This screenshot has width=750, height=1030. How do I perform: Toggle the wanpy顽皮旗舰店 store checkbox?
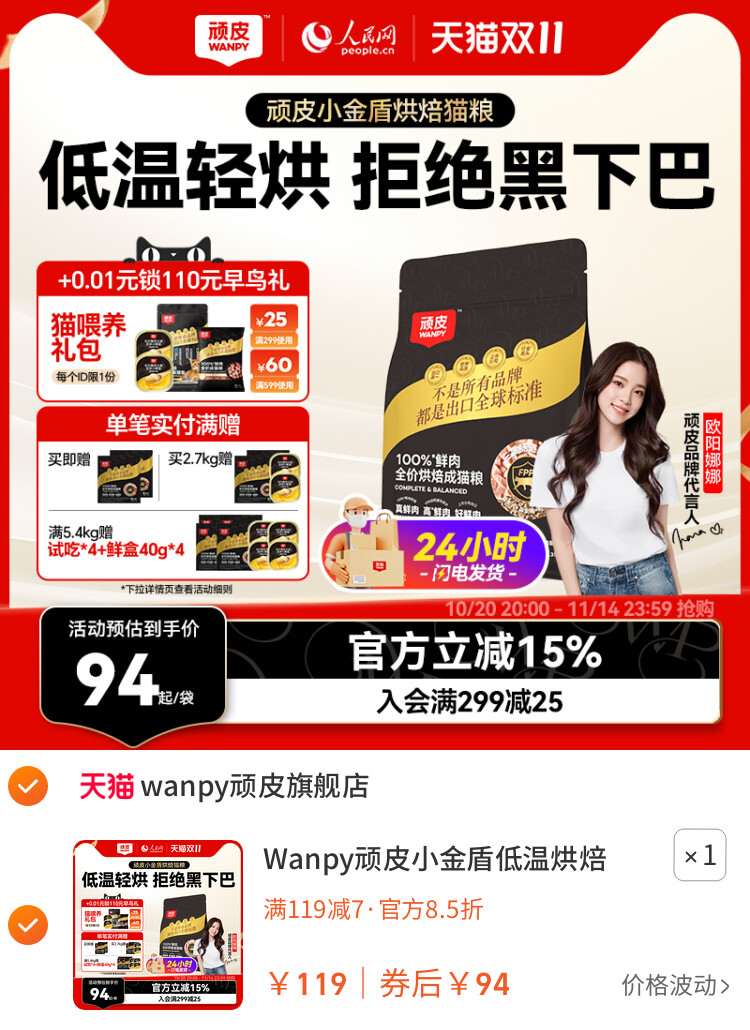click(x=27, y=786)
